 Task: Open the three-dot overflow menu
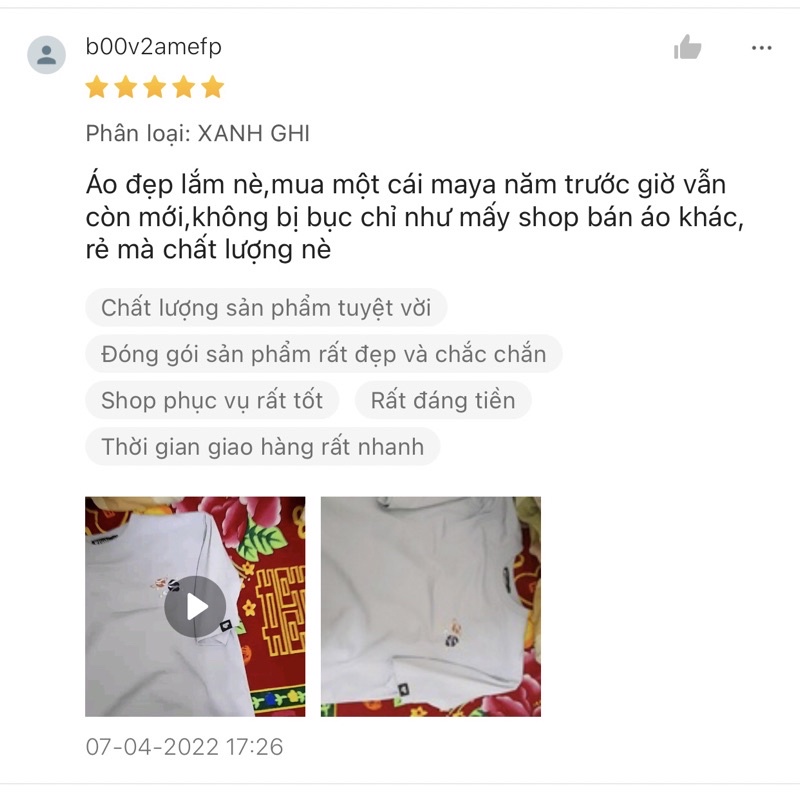point(761,48)
